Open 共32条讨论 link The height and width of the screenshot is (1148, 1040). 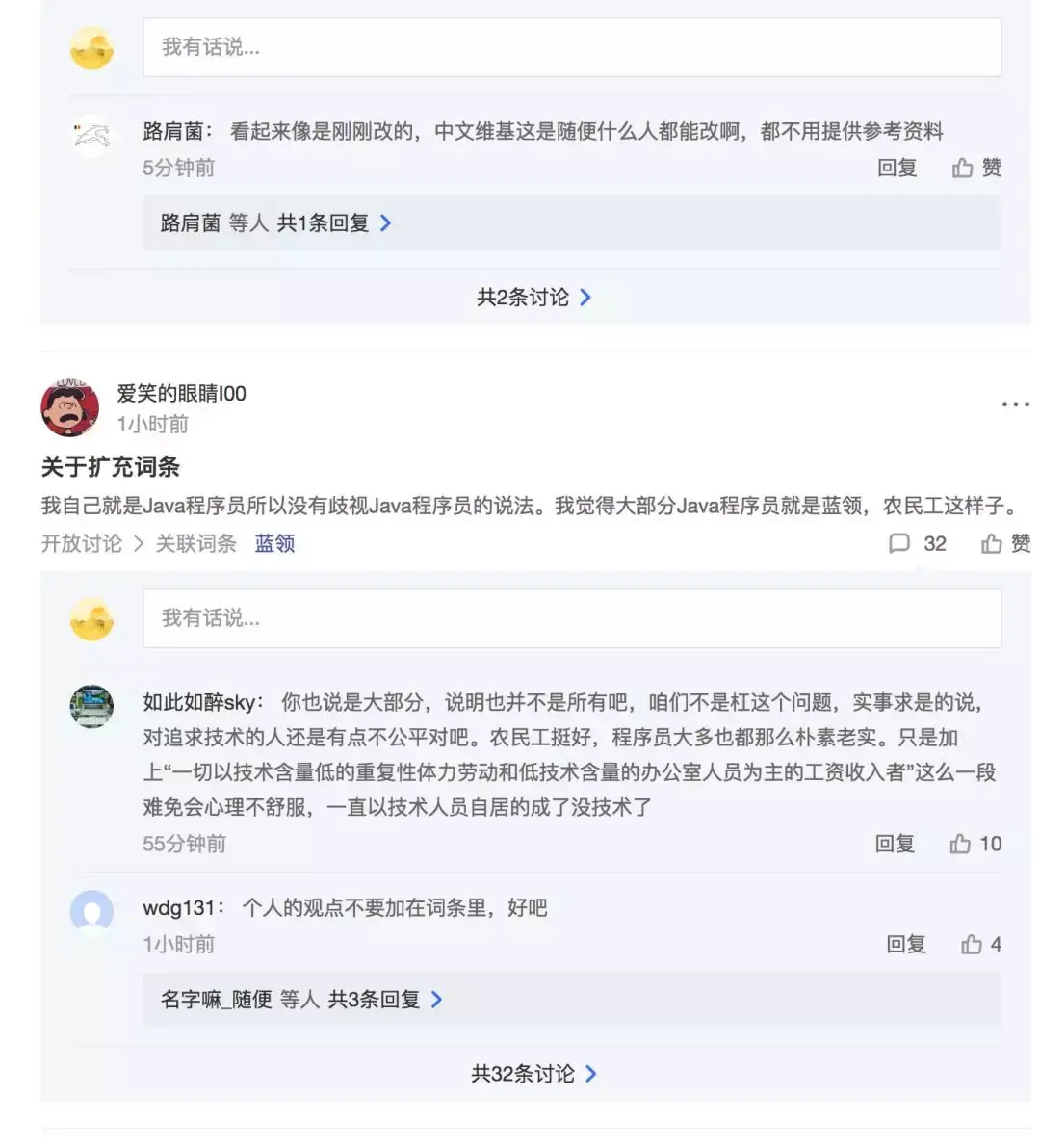(x=533, y=1074)
